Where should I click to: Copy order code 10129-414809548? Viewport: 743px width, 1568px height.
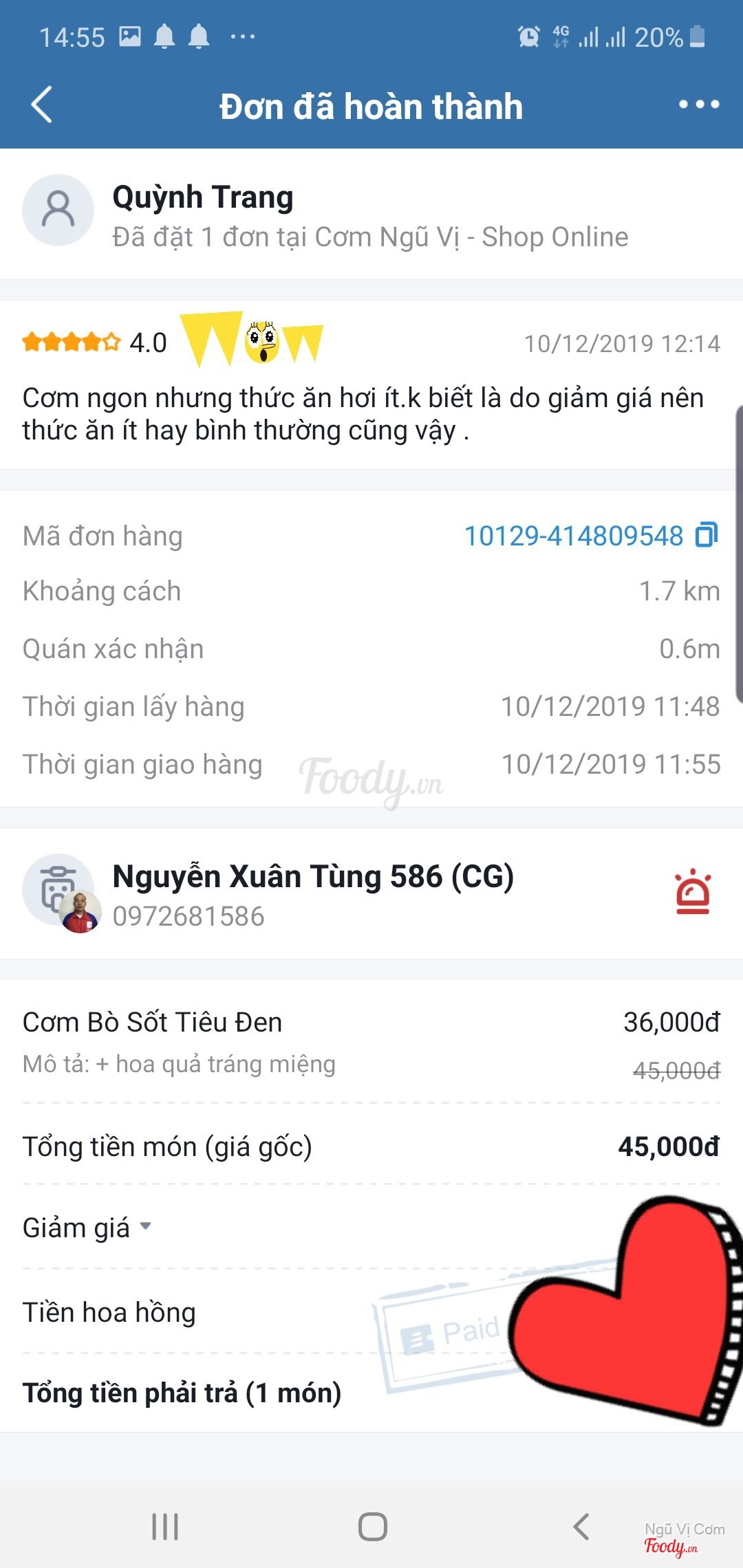pyautogui.click(x=707, y=534)
